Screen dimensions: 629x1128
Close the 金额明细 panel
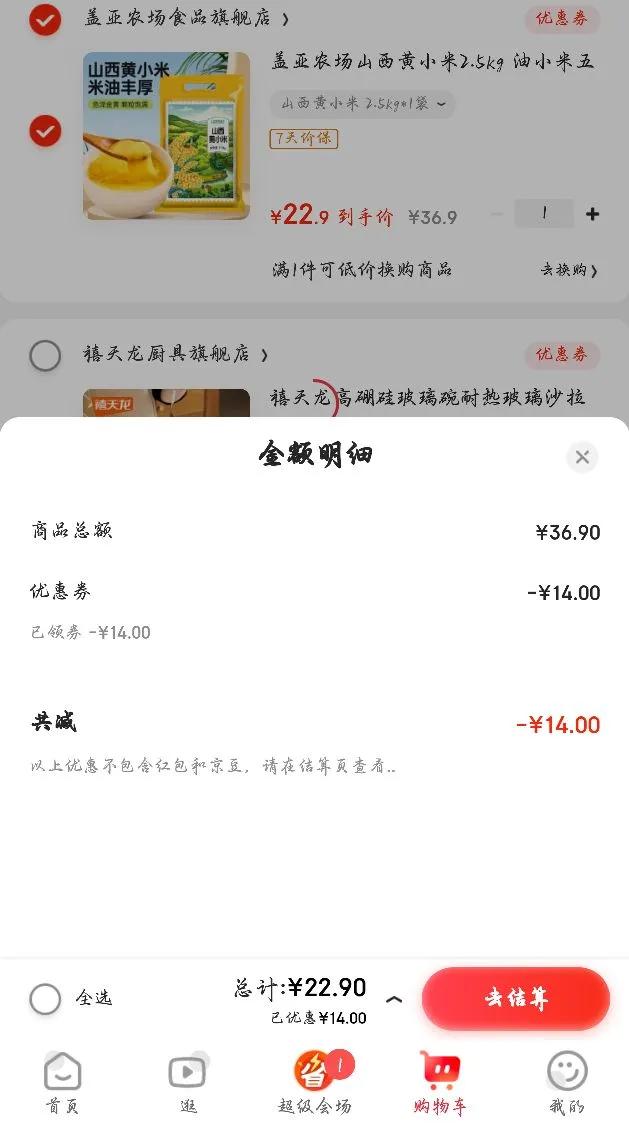(x=582, y=457)
